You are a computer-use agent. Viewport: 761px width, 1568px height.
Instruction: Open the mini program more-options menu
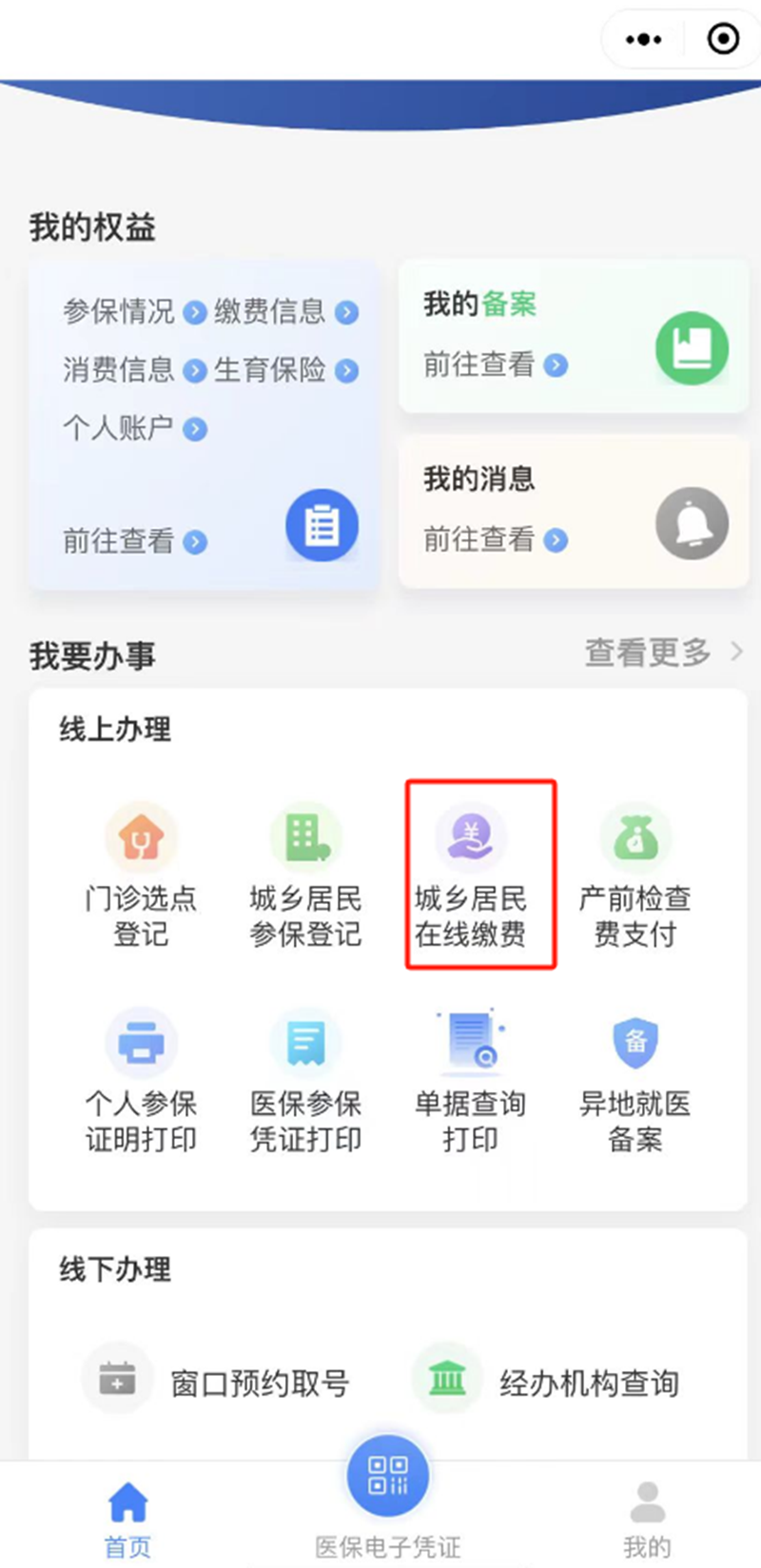click(644, 39)
